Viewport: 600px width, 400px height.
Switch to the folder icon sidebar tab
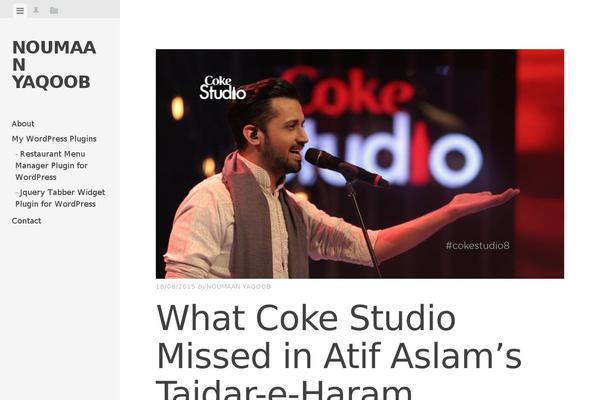(x=54, y=10)
